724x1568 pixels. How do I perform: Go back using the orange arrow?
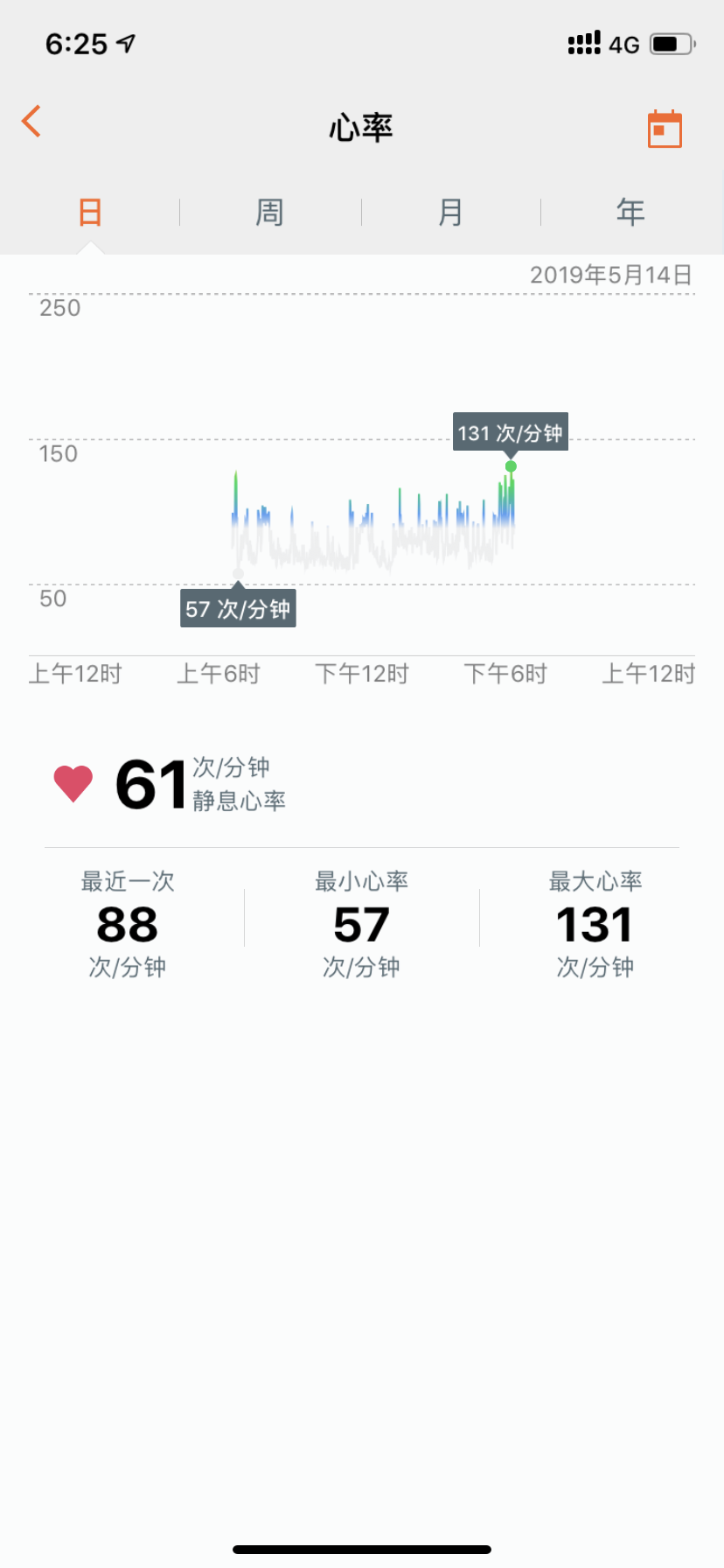point(31,122)
